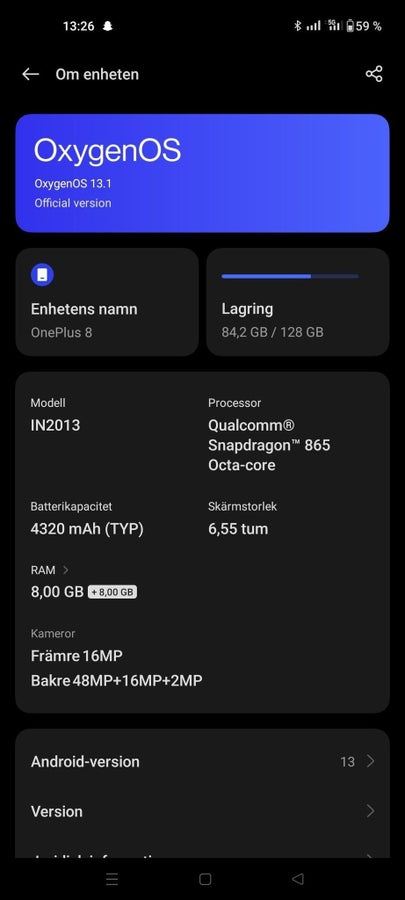Open the Android-version row
Viewport: 405px width, 900px height.
click(202, 762)
